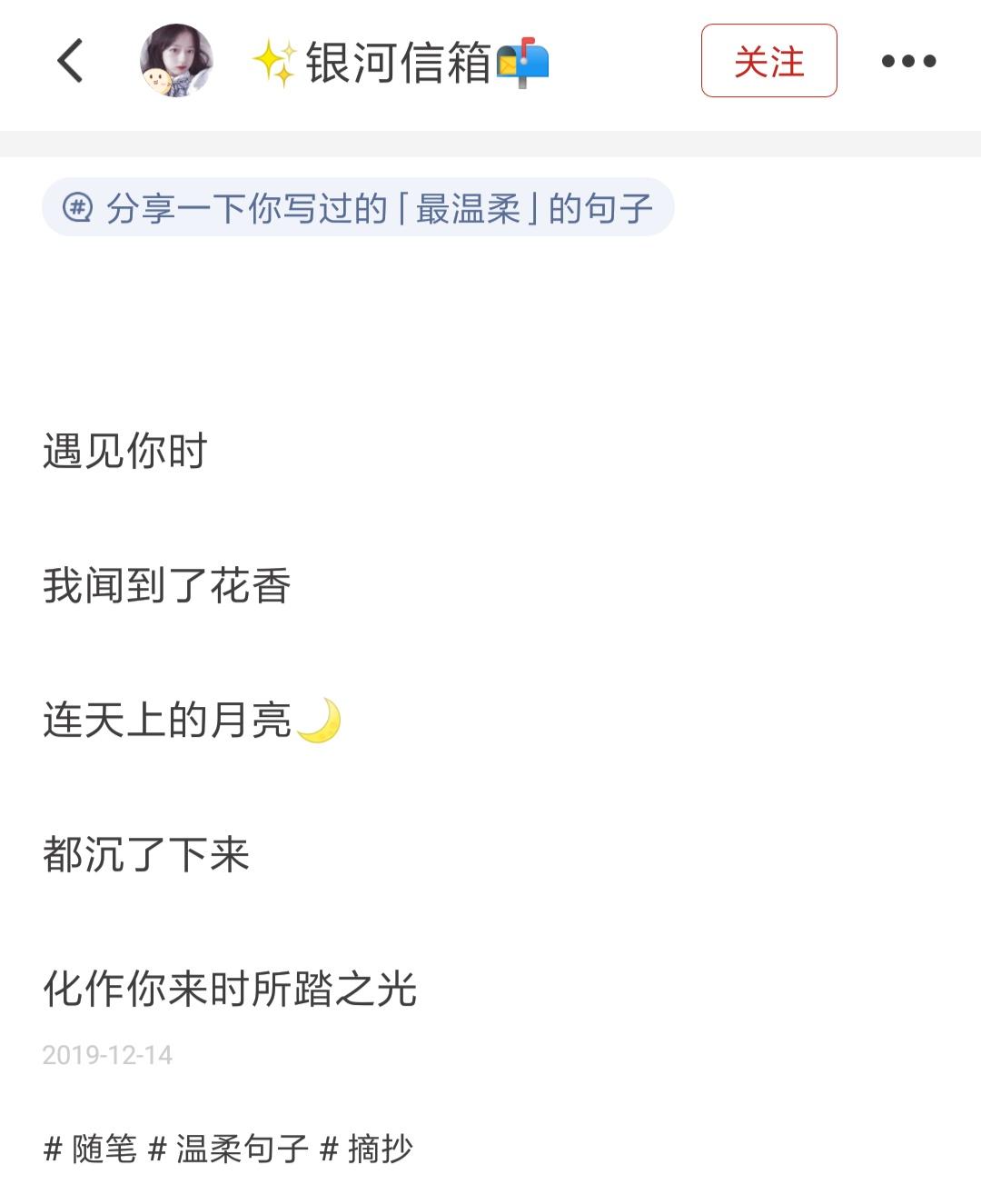Open 银河信箱's profile avatar
Screen dimensions: 981x1204
click(176, 61)
